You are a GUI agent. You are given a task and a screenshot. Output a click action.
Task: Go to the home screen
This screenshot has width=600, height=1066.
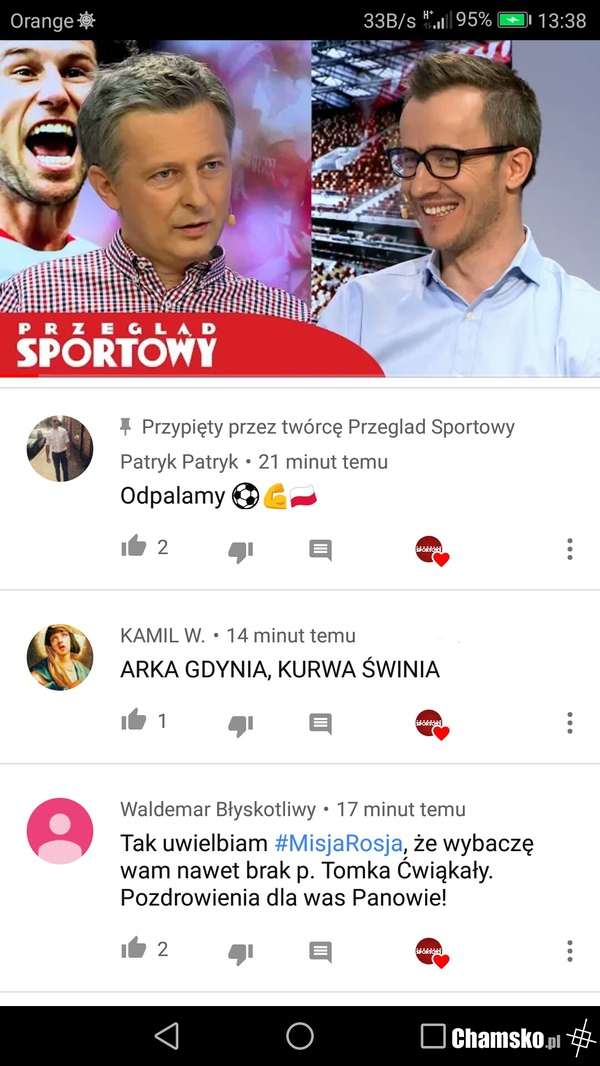pyautogui.click(x=300, y=1036)
